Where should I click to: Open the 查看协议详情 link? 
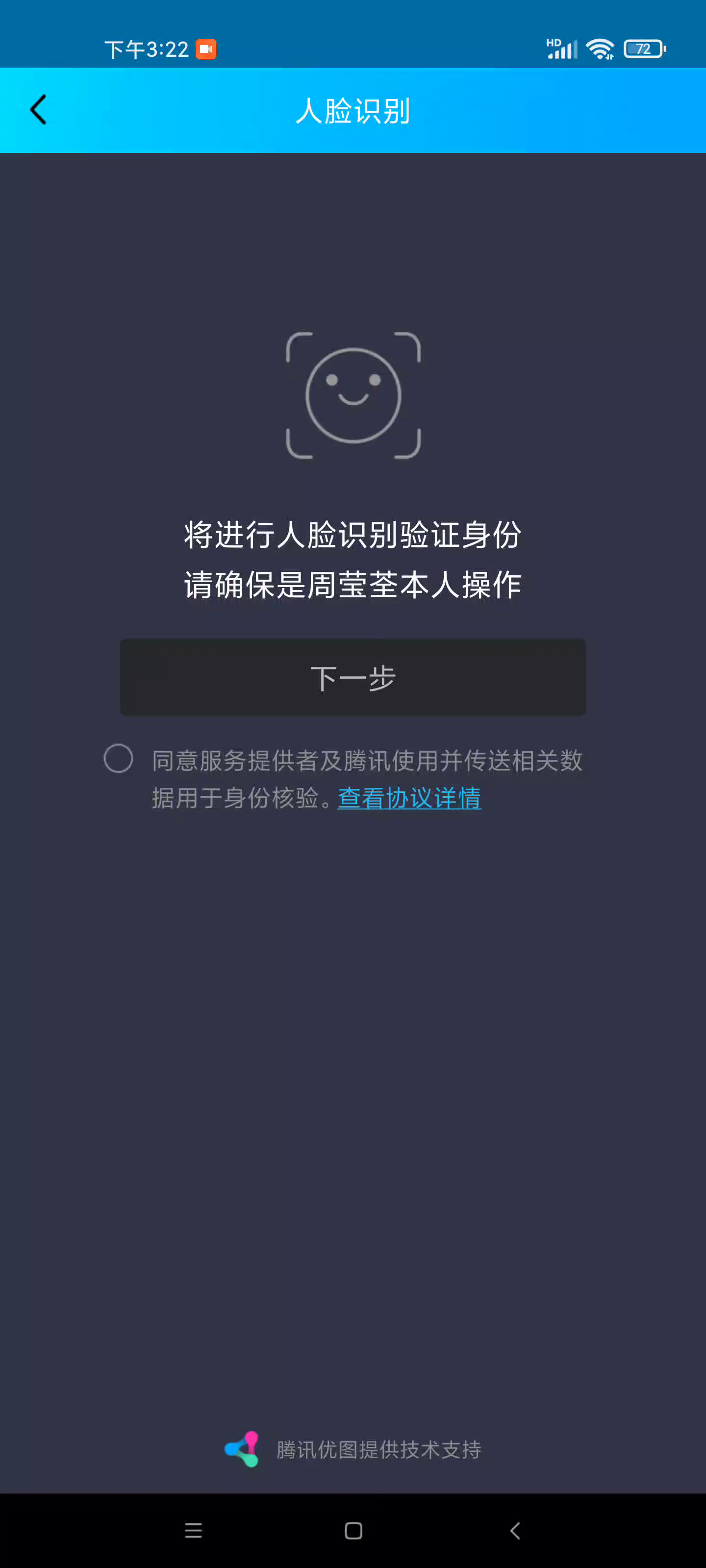pyautogui.click(x=409, y=797)
